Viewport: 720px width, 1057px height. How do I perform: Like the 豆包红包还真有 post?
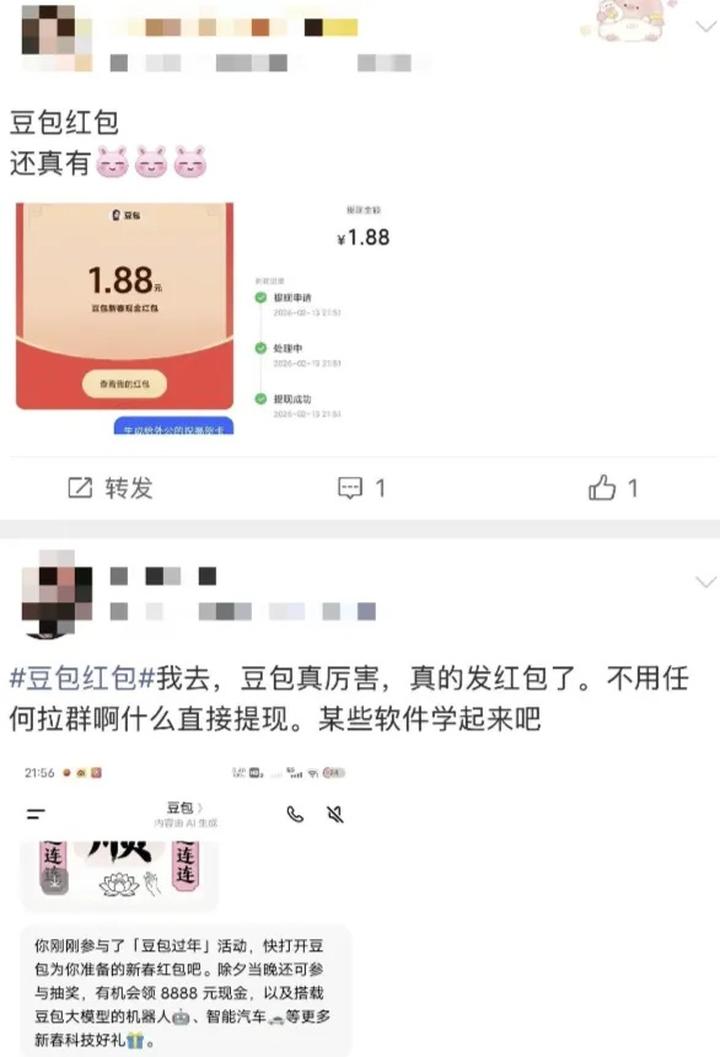coord(612,488)
